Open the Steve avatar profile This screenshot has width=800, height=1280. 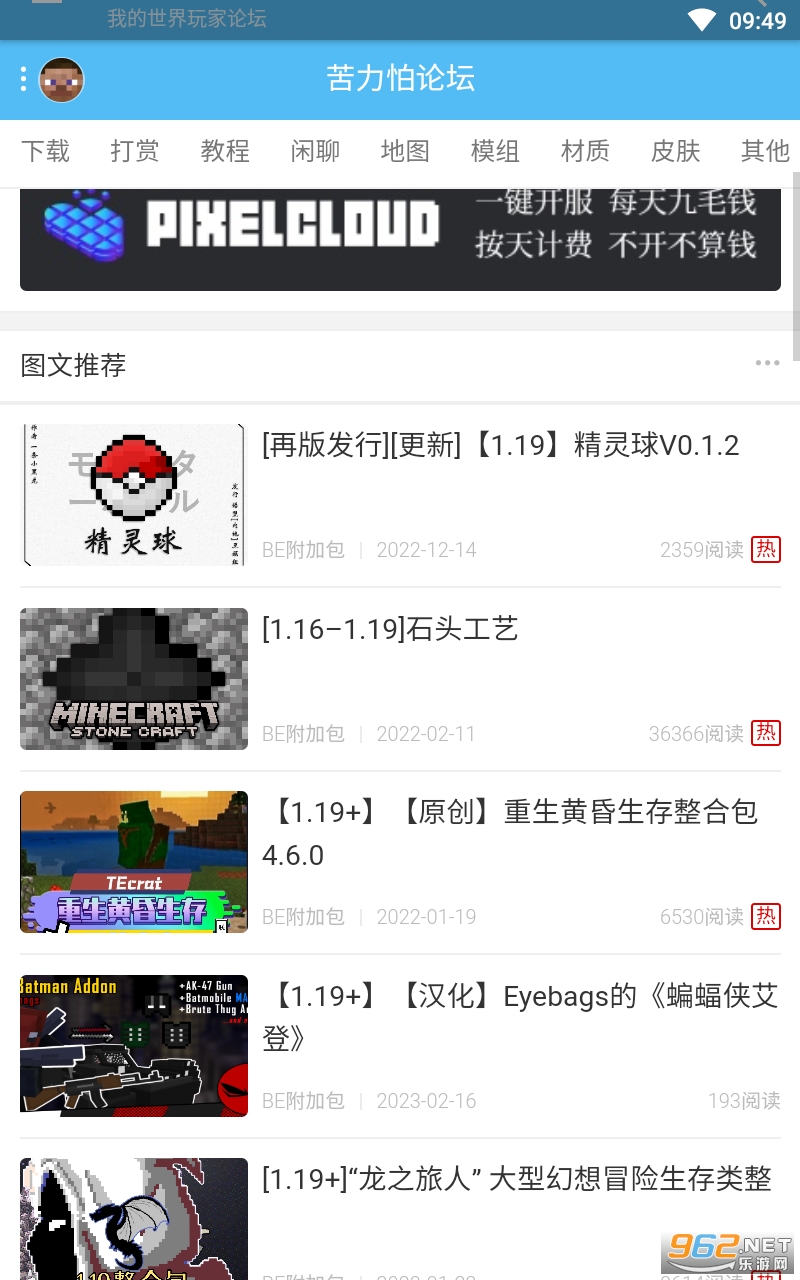point(61,80)
